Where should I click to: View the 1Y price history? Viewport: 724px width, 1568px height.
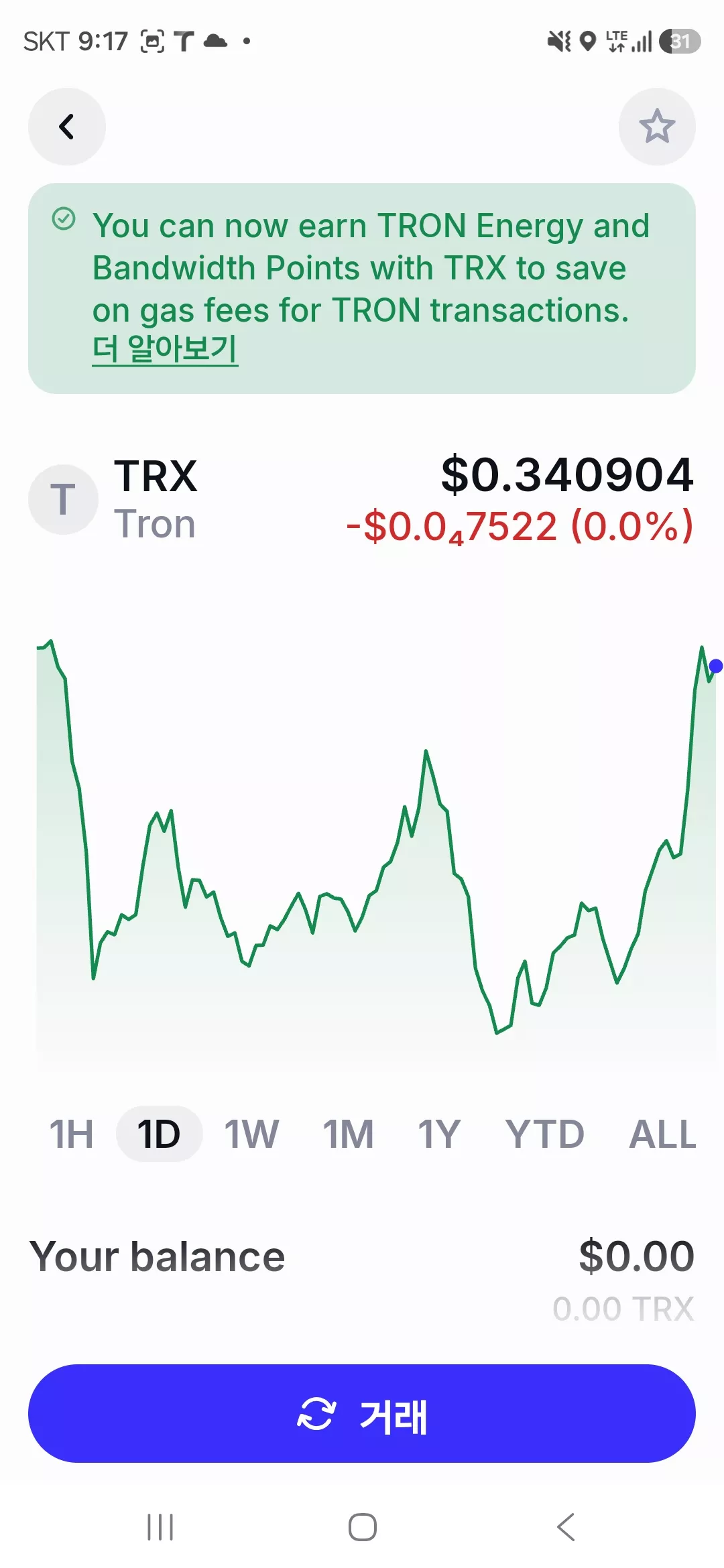[439, 1134]
